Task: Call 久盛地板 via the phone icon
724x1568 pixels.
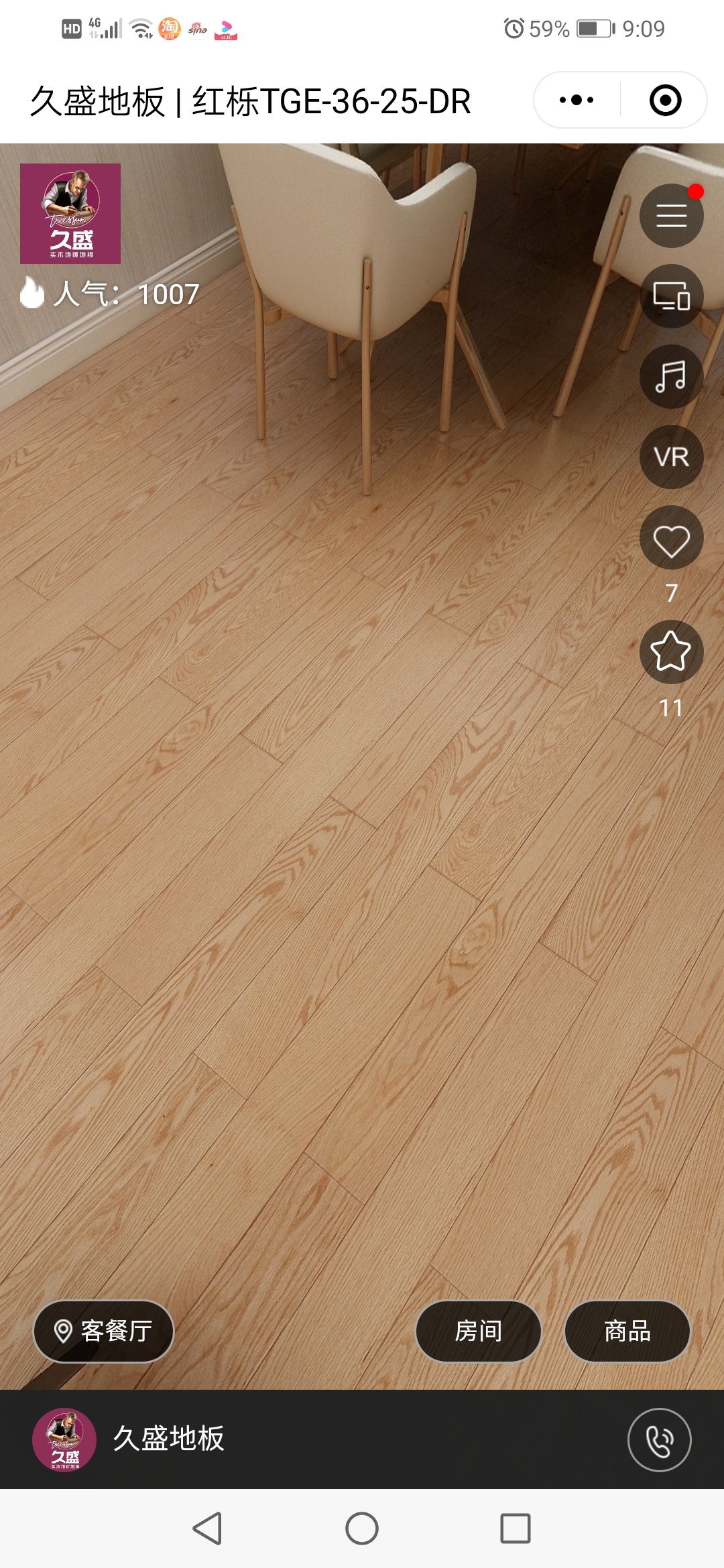Action: [x=660, y=1440]
